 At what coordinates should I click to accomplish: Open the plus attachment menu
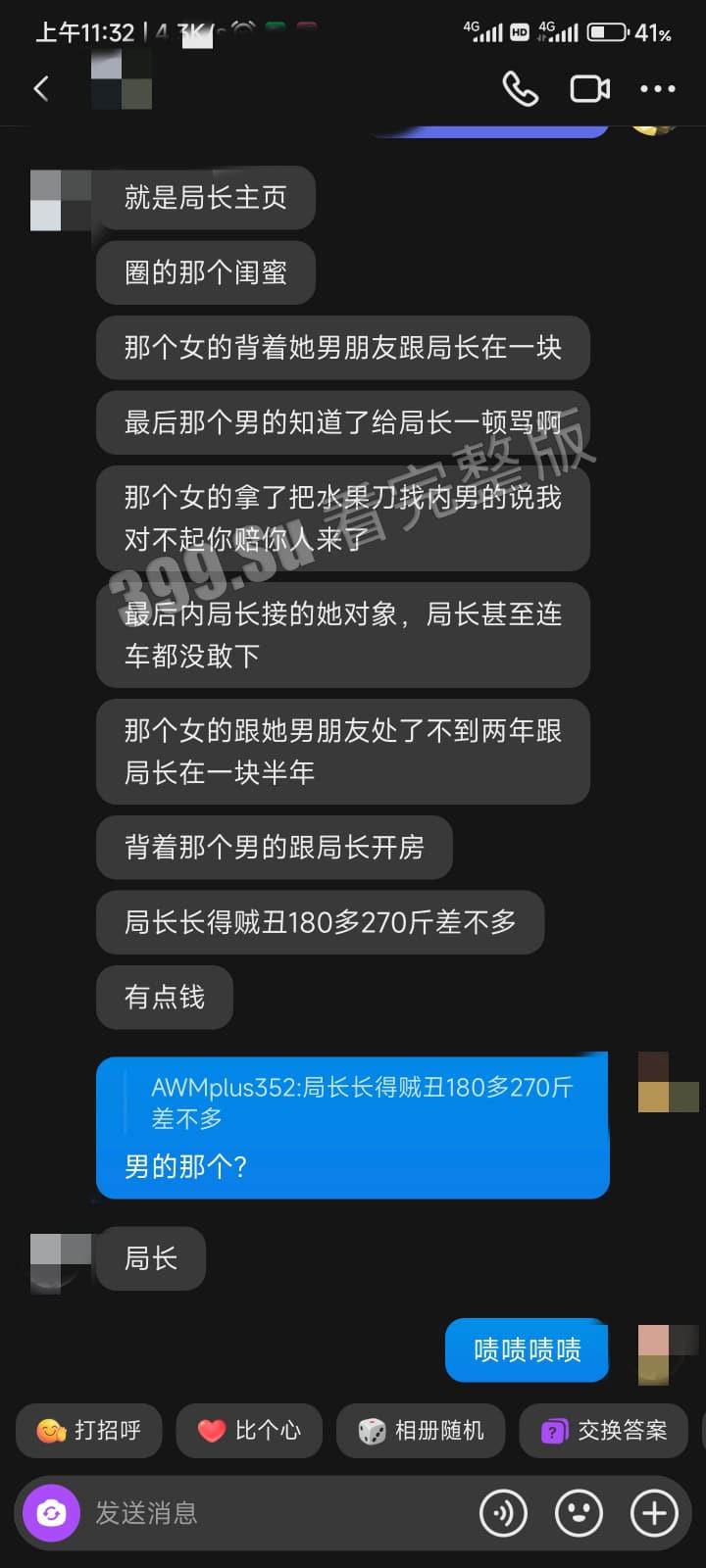pyautogui.click(x=654, y=1514)
